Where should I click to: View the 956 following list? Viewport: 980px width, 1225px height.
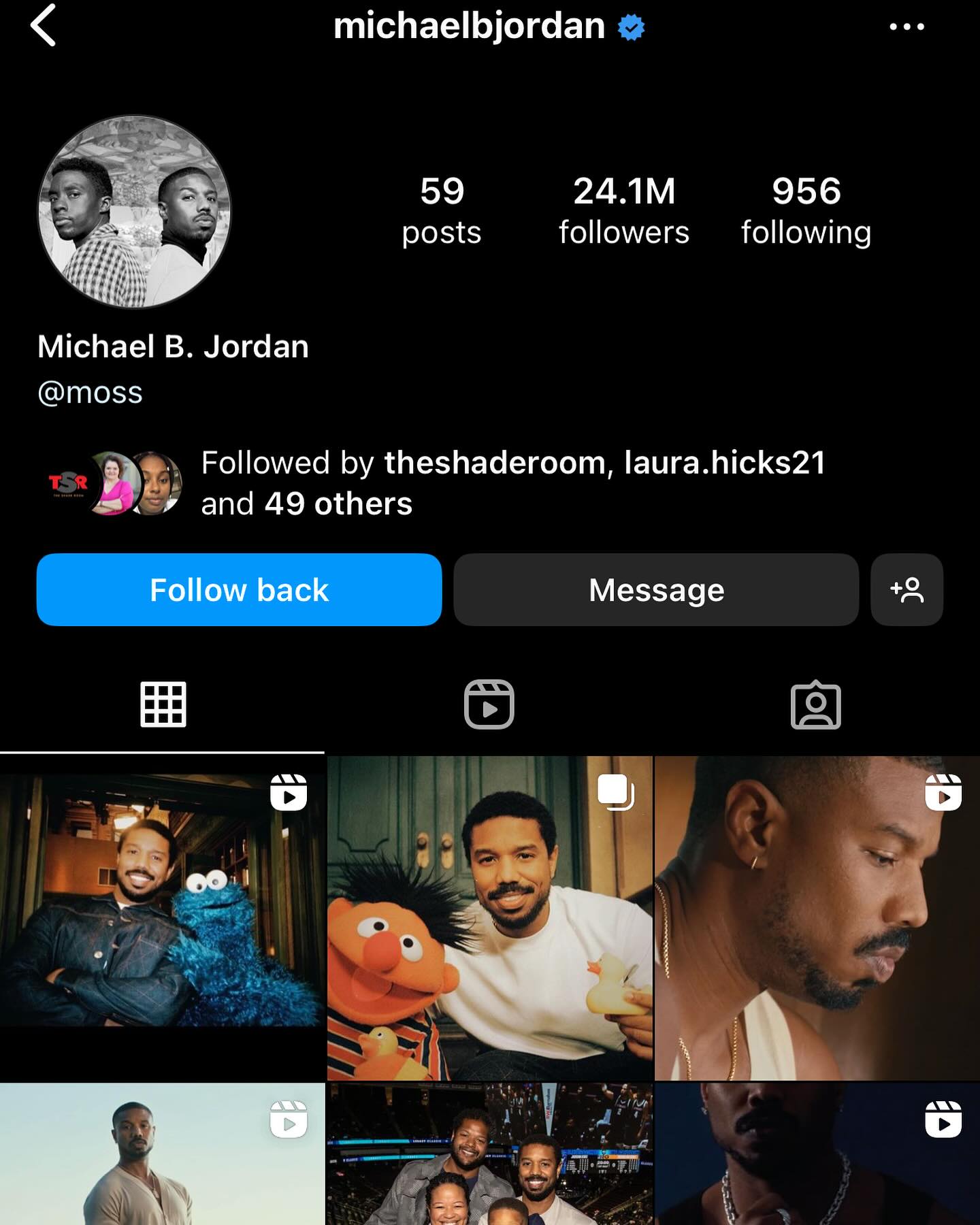(x=806, y=210)
